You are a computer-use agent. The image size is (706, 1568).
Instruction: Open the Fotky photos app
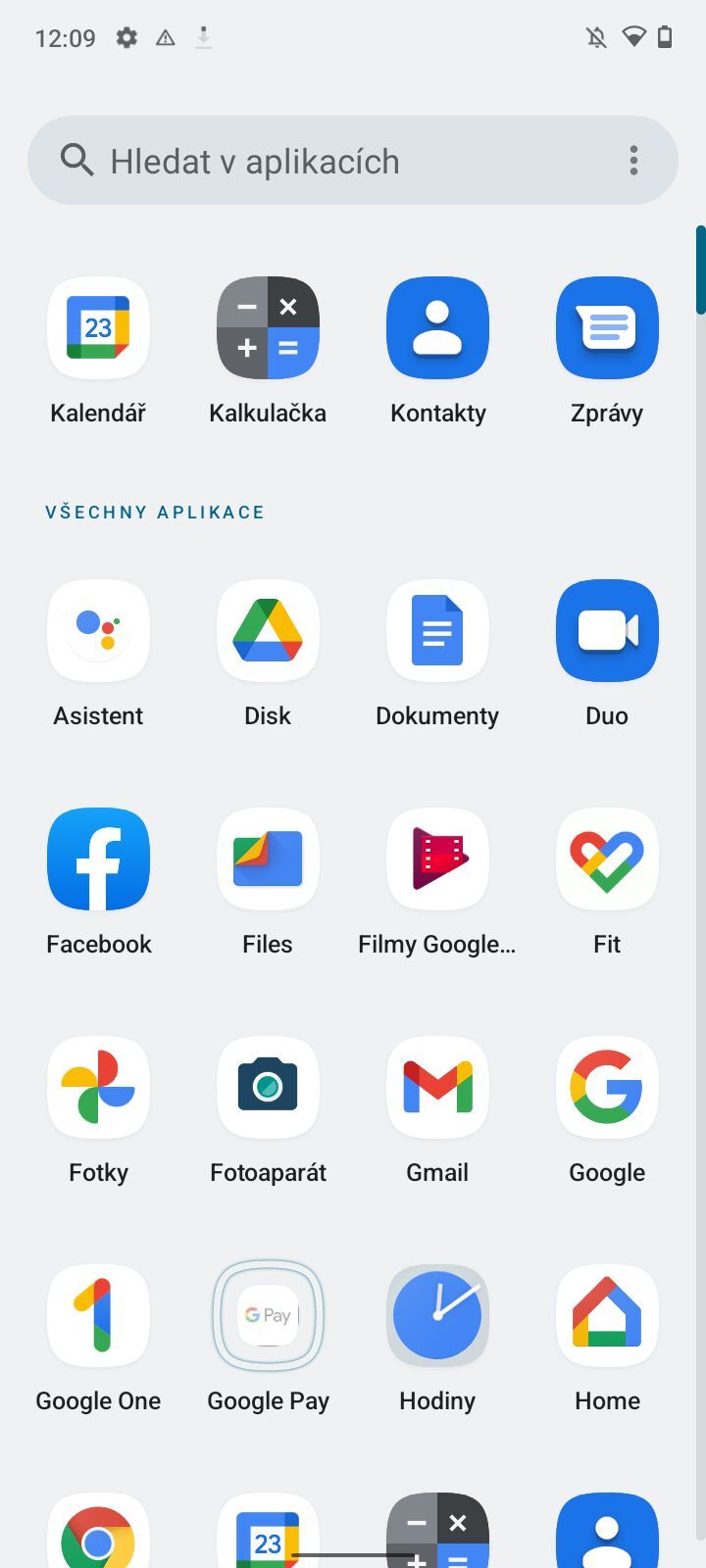pyautogui.click(x=98, y=1088)
